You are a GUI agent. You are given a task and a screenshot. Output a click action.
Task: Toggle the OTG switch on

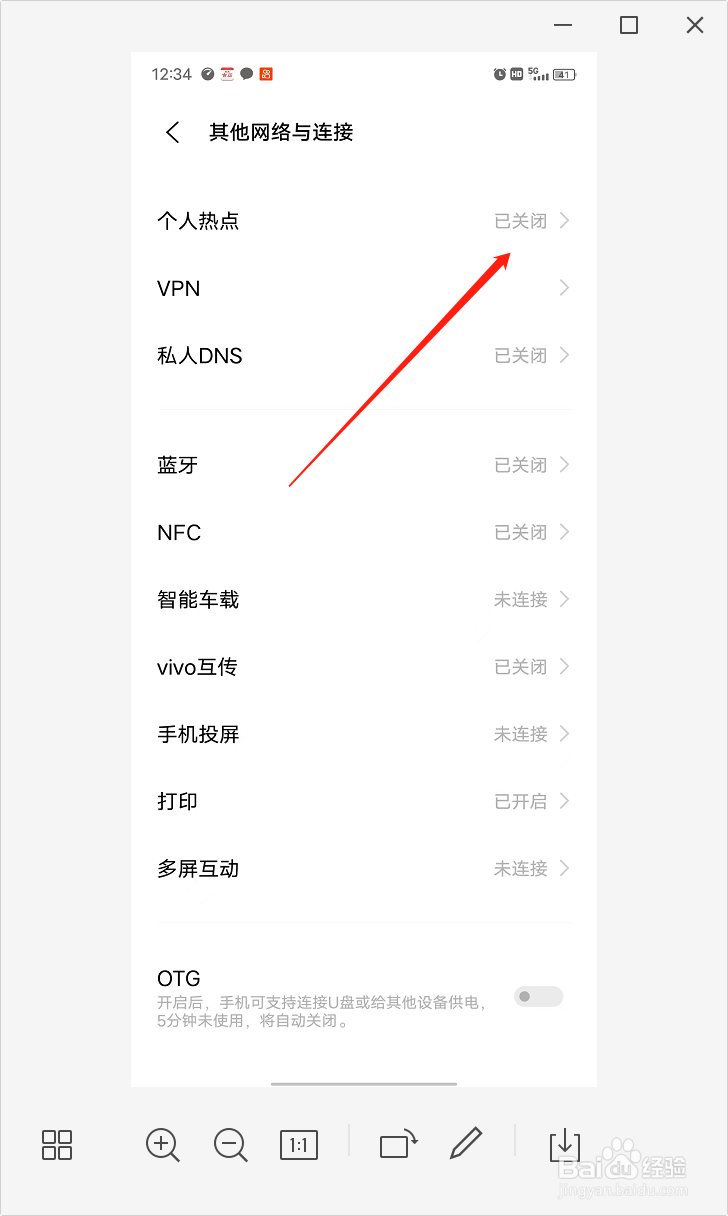538,996
